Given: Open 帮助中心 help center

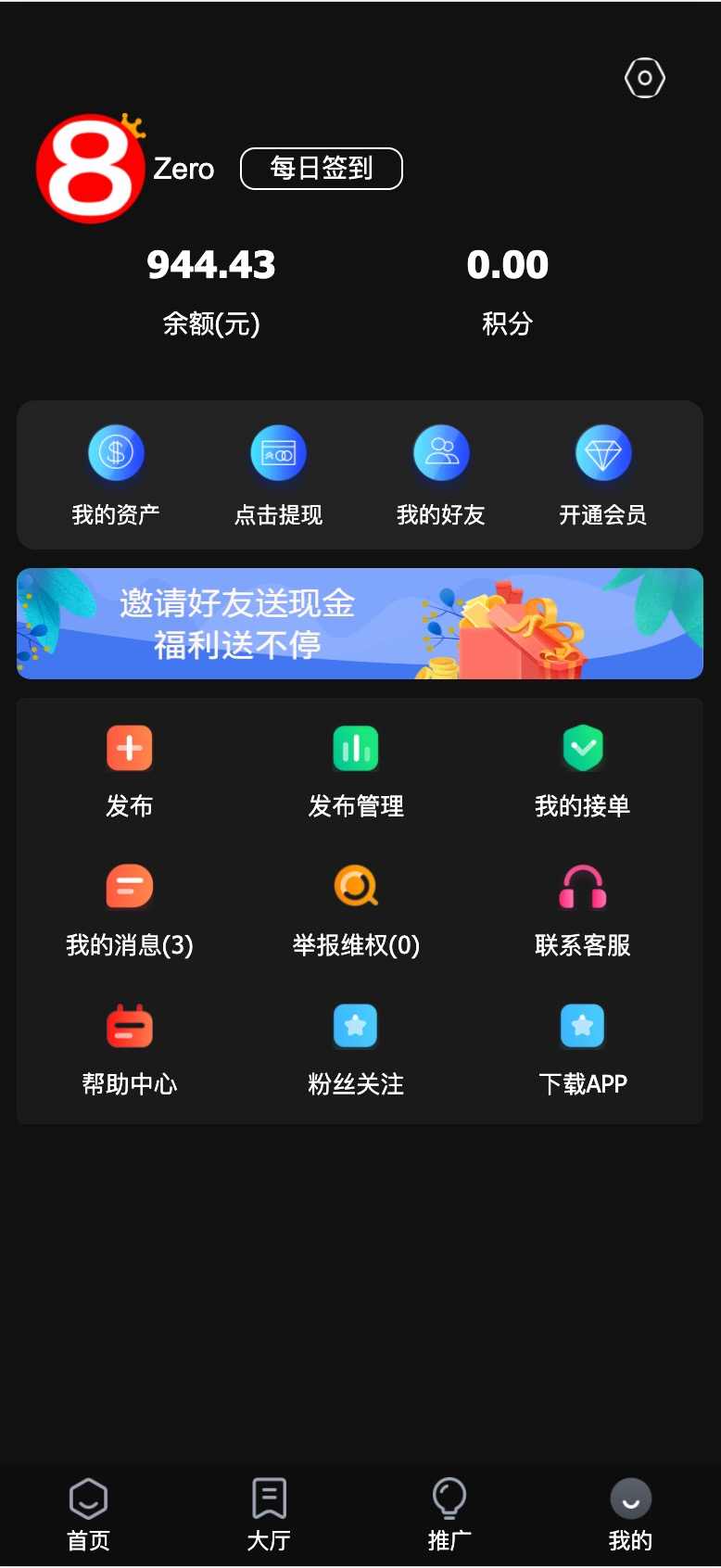Looking at the screenshot, I should [130, 1050].
